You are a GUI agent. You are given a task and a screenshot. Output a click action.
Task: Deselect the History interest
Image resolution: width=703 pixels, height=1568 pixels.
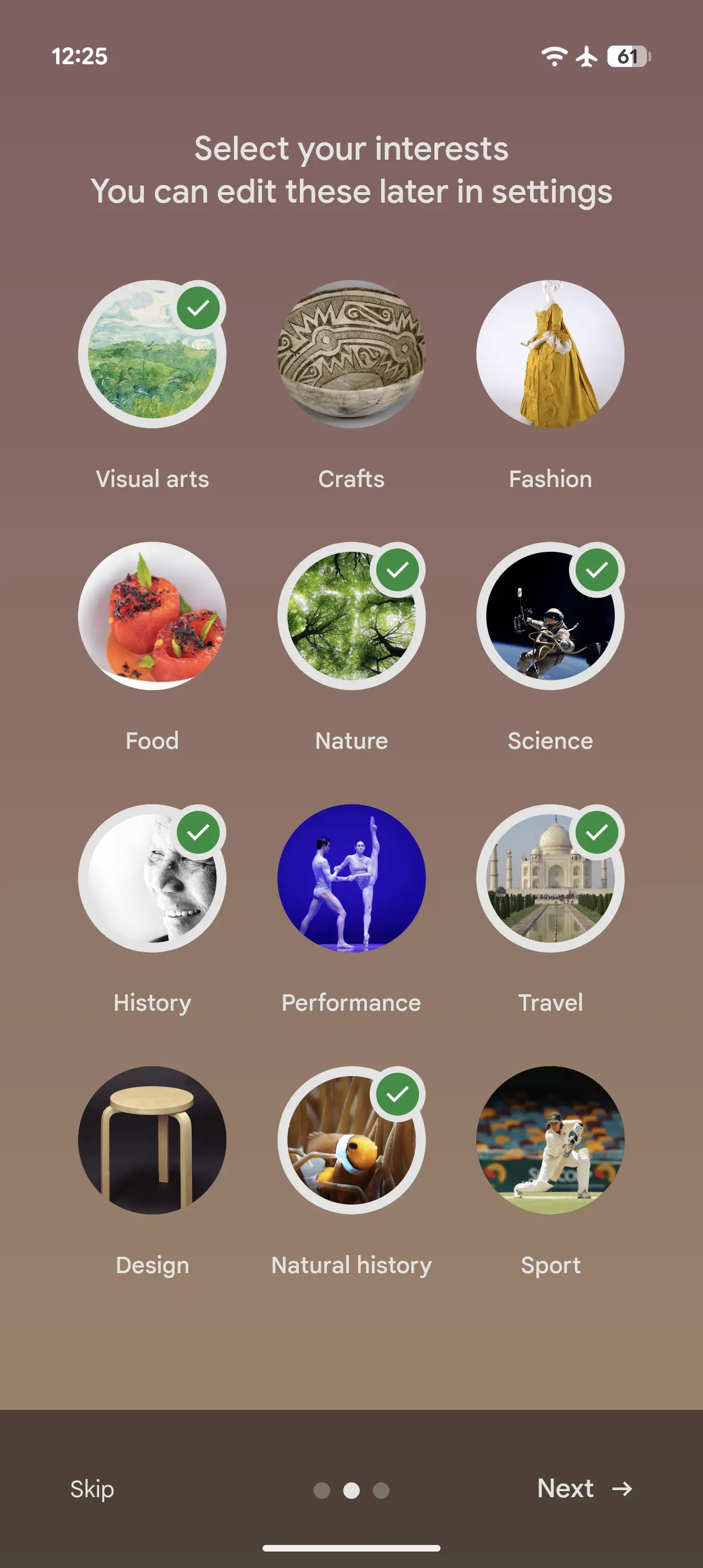(152, 878)
